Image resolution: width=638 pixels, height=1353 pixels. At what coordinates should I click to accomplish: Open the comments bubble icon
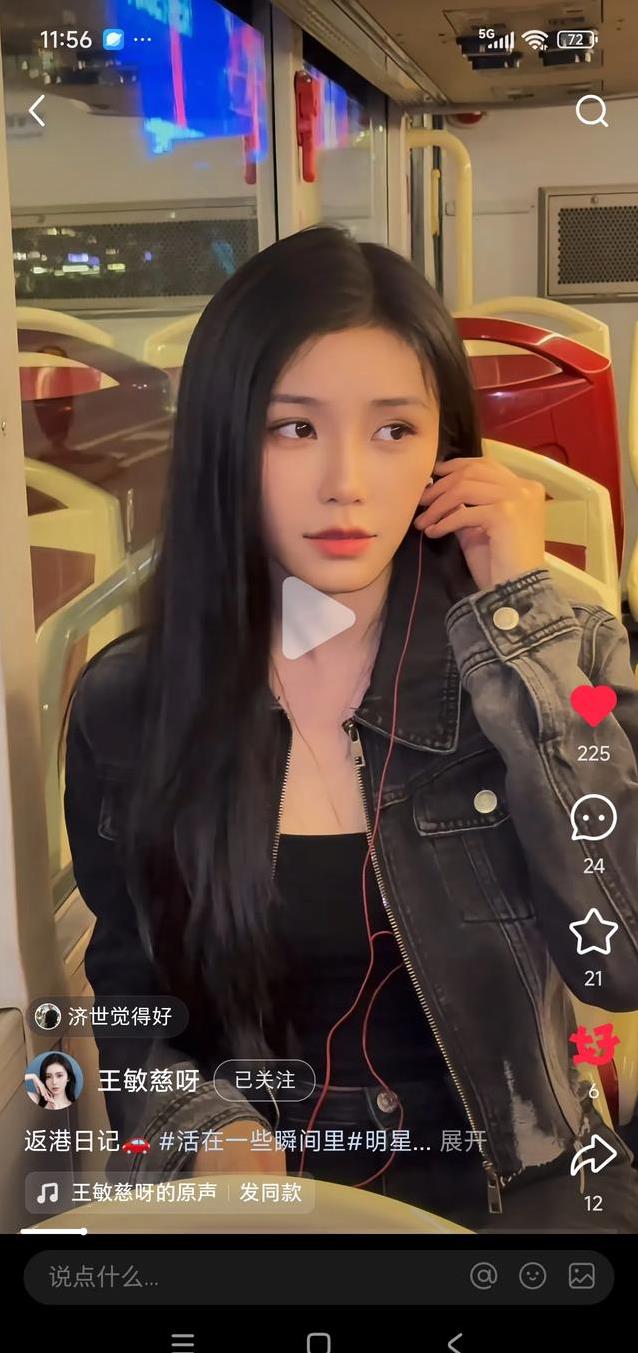593,818
